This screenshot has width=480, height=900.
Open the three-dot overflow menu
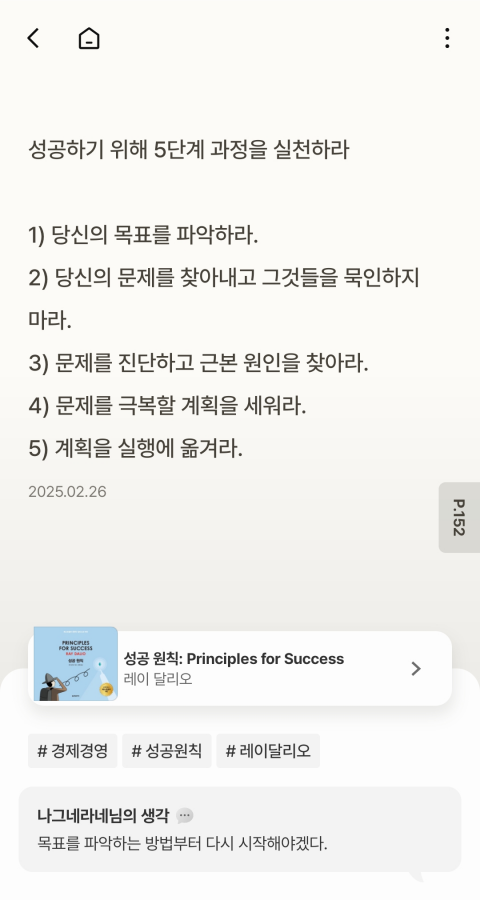447,38
